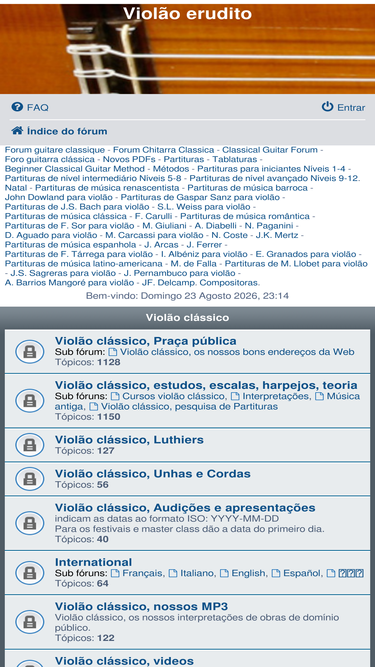Go to Índice do fórum

click(59, 131)
